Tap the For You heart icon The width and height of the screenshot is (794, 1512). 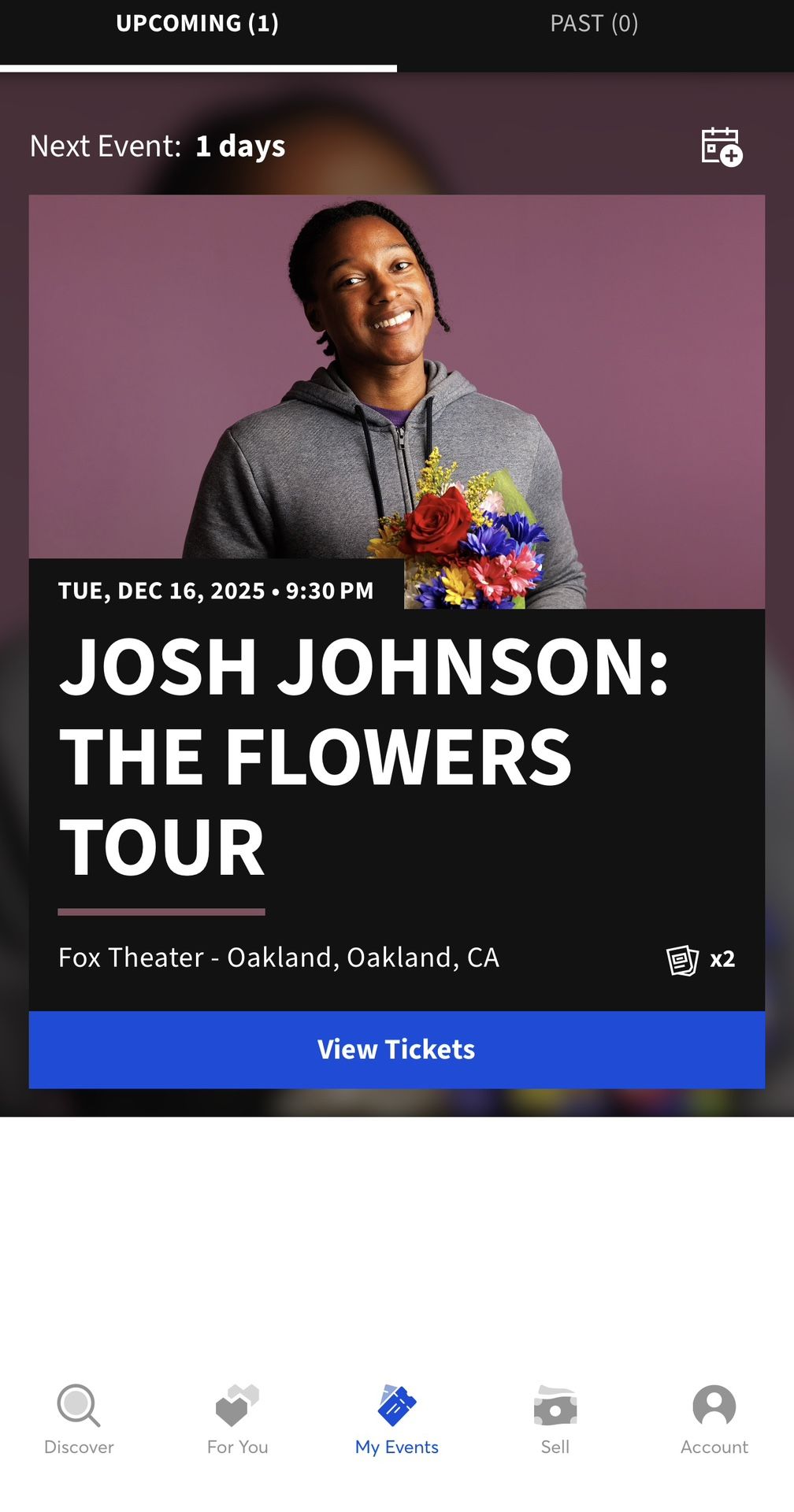236,1404
